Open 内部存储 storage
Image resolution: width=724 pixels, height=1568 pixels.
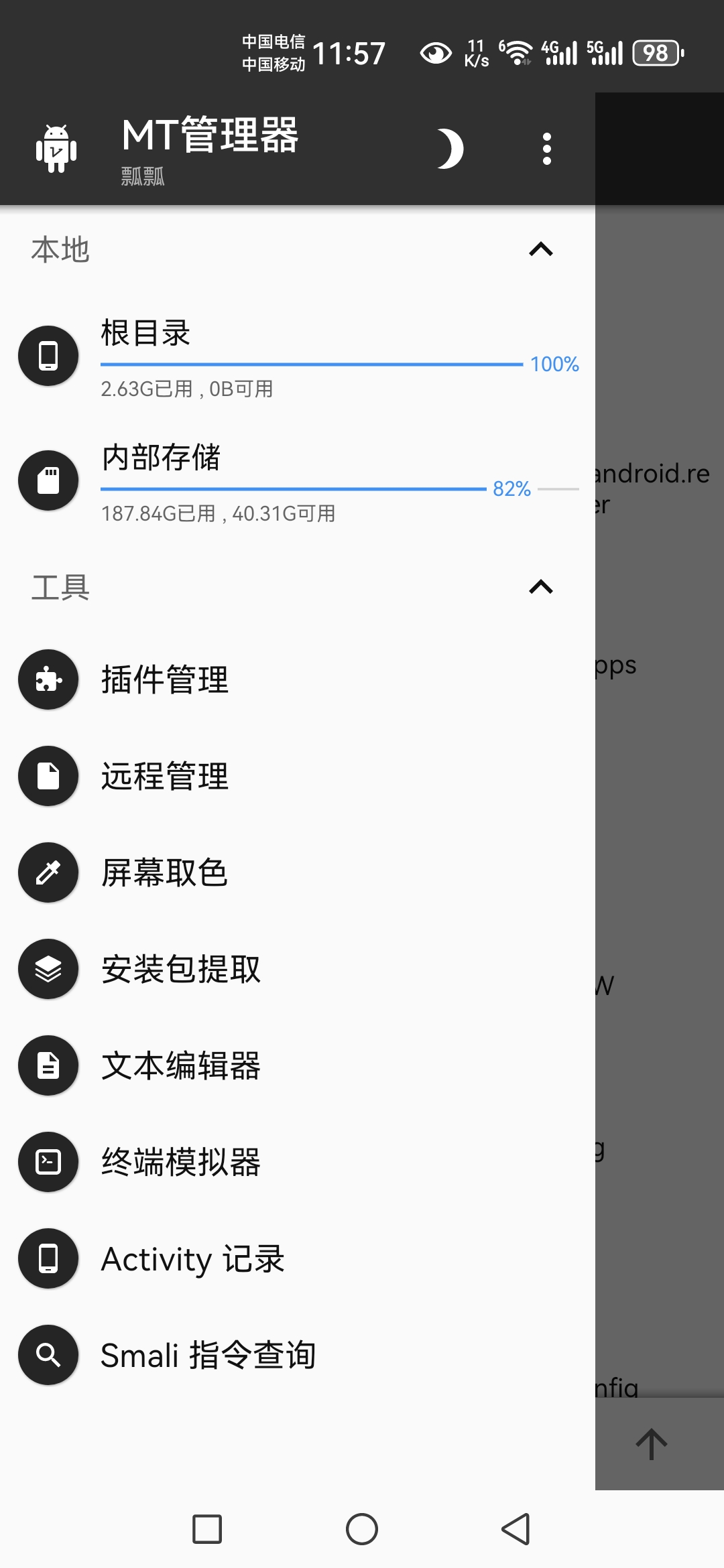295,480
